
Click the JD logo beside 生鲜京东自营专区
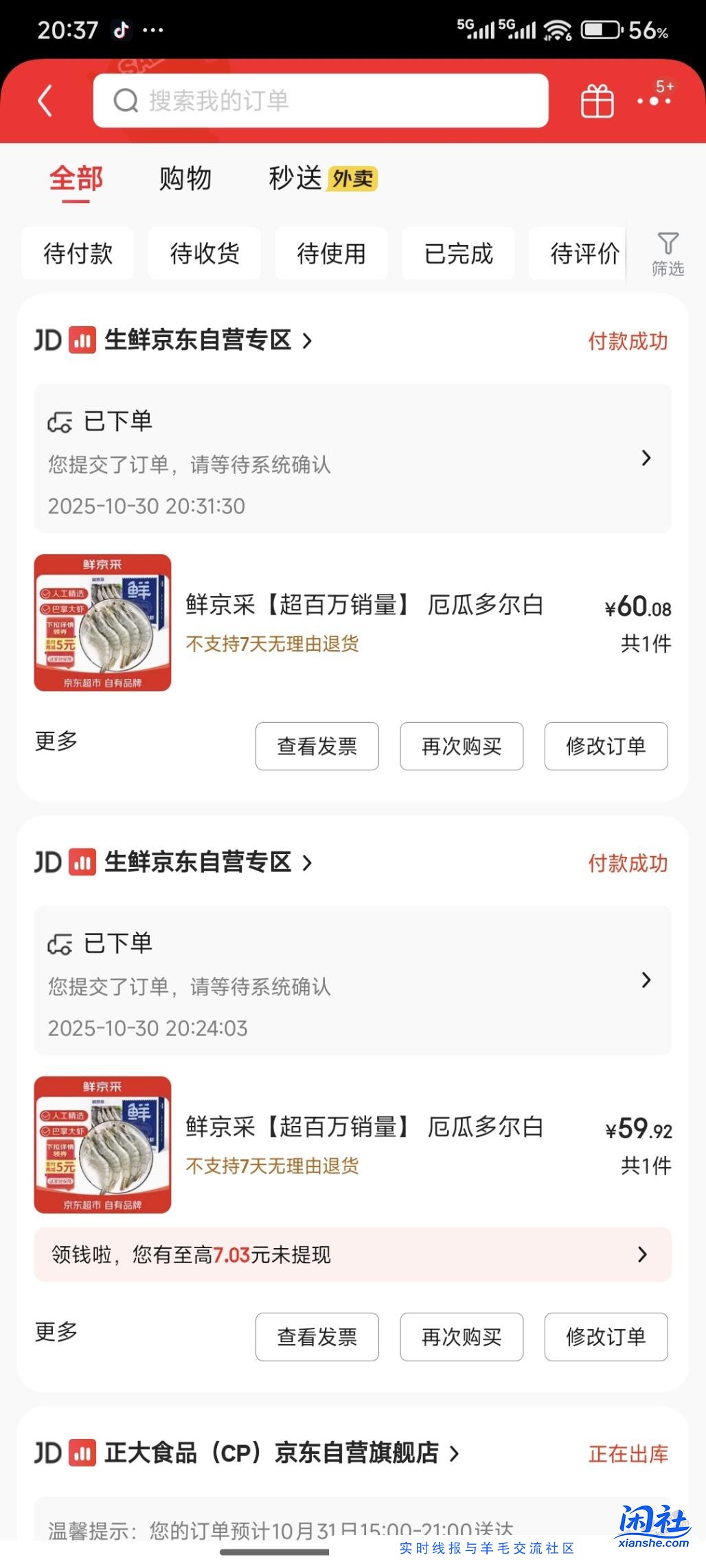tap(48, 340)
